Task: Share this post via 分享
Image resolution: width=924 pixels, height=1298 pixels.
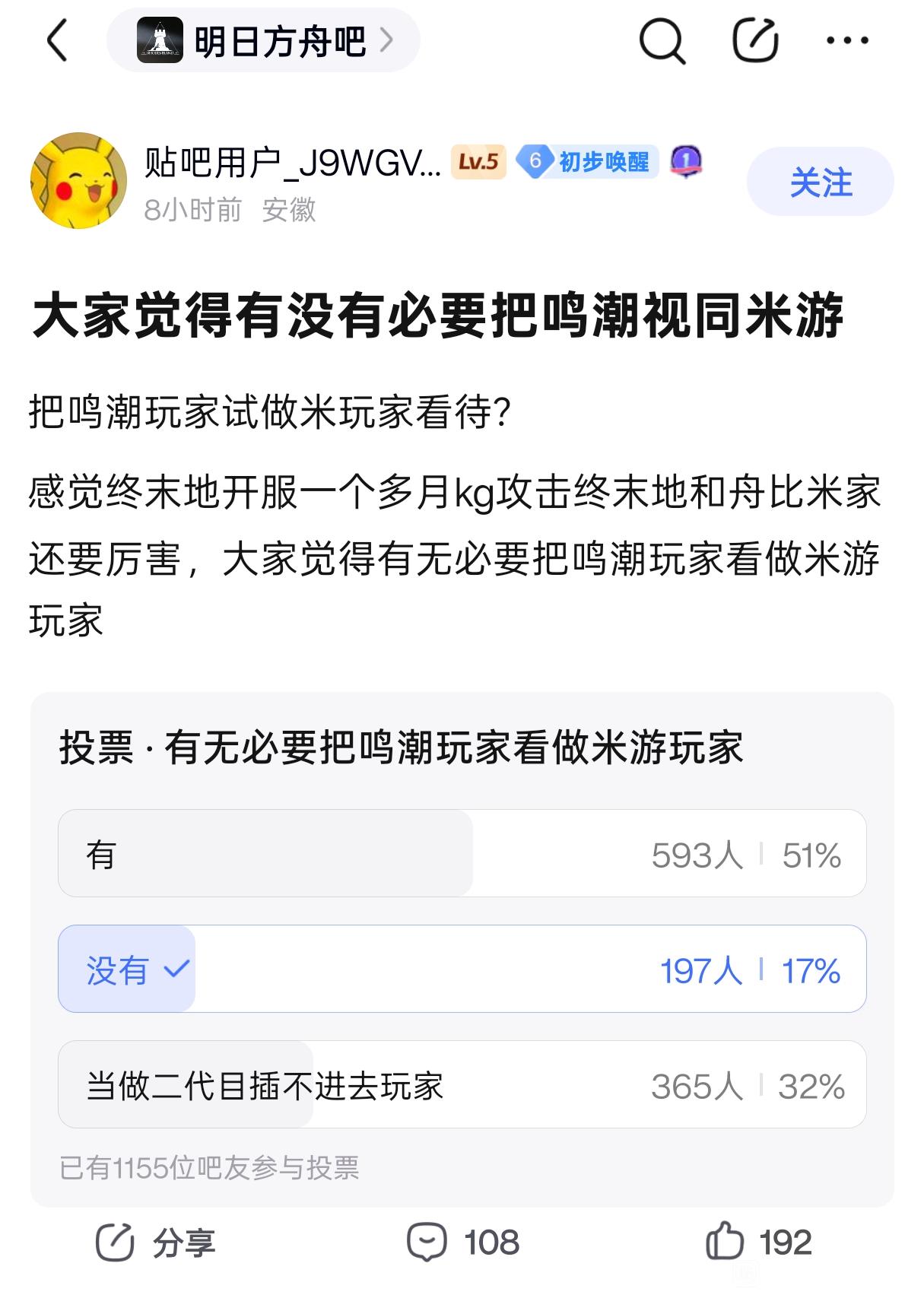Action: pyautogui.click(x=157, y=1243)
